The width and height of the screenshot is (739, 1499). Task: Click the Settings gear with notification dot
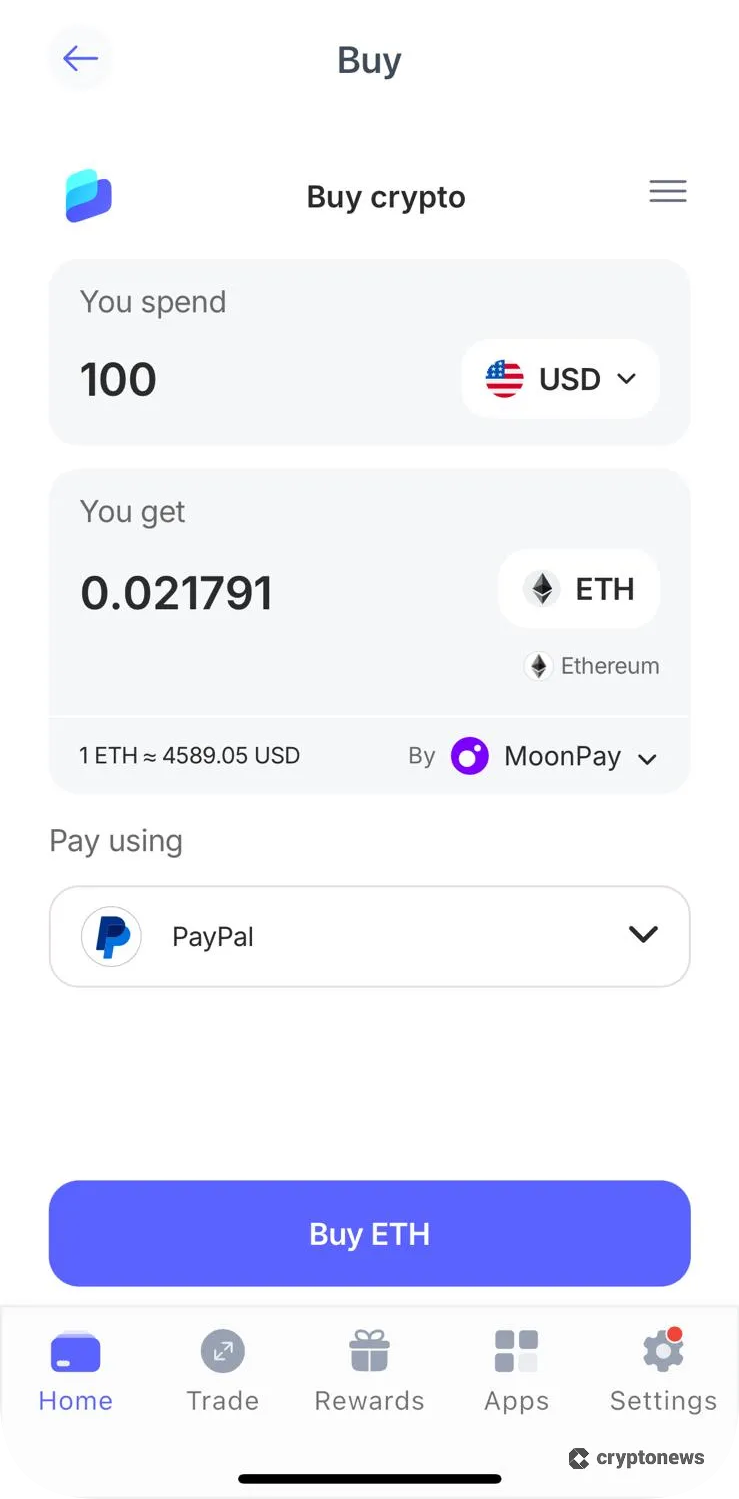pos(663,1350)
